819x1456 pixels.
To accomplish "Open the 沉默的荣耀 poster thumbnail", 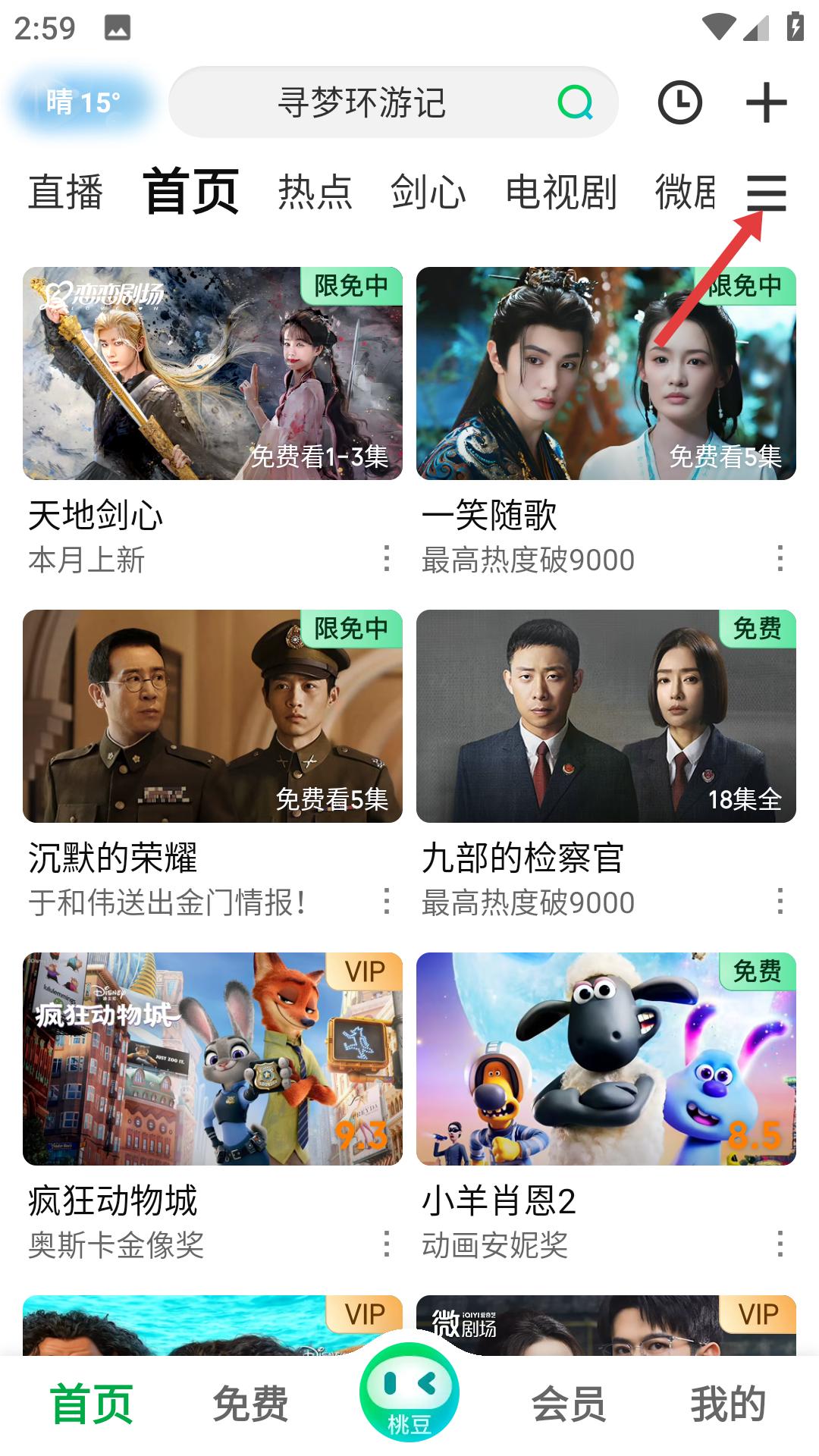I will pyautogui.click(x=211, y=718).
